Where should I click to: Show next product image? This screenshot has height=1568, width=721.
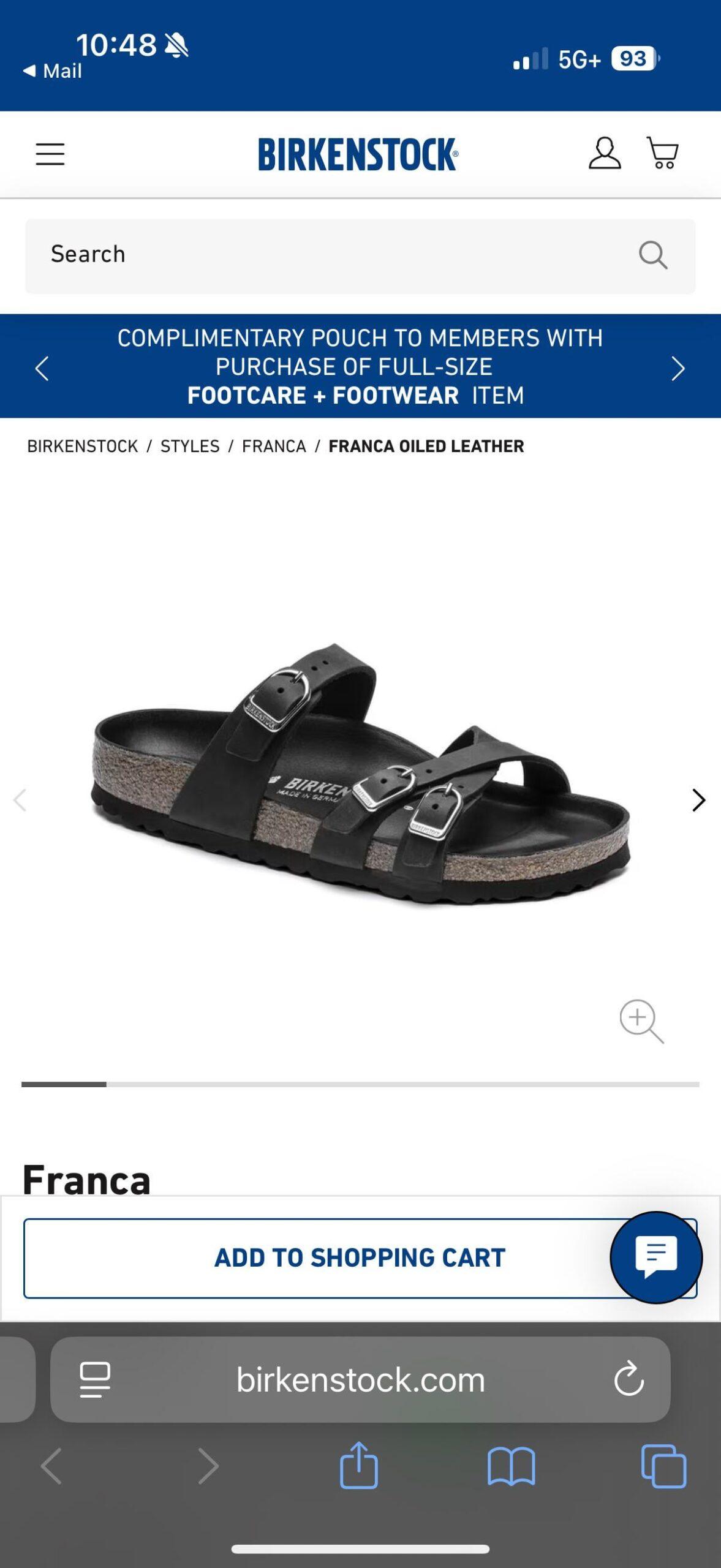click(x=698, y=800)
